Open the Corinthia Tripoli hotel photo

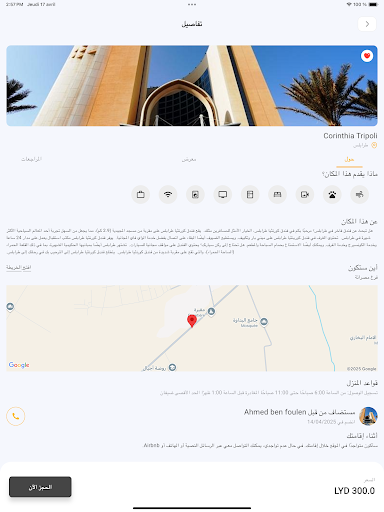pos(192,86)
